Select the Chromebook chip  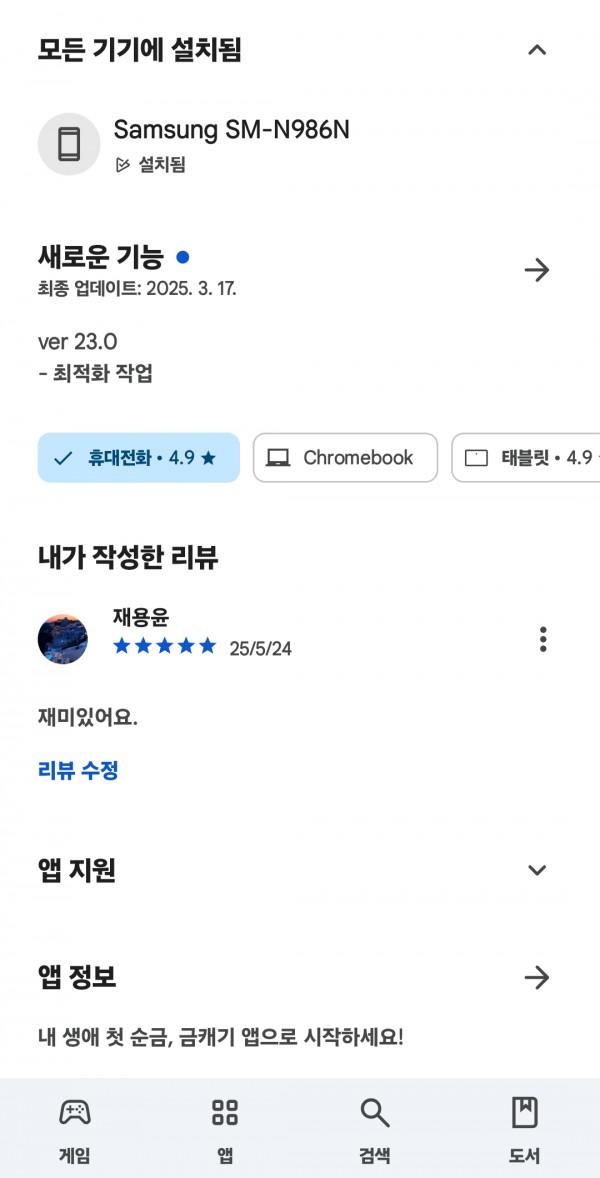(345, 458)
